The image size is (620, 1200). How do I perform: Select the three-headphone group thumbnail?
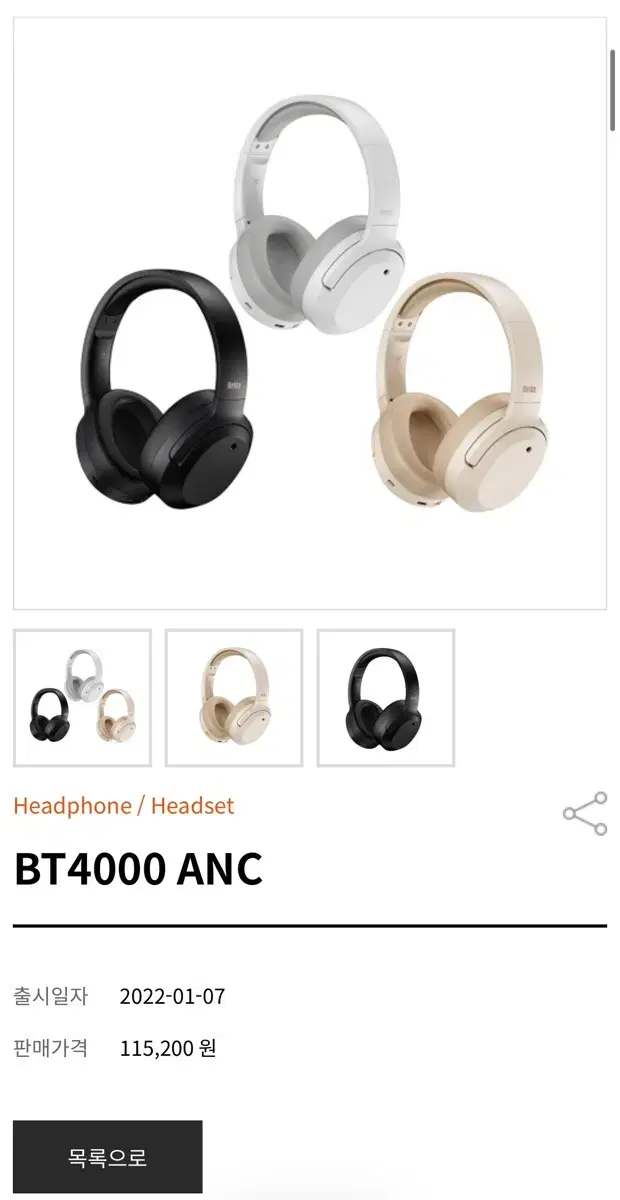pos(82,698)
